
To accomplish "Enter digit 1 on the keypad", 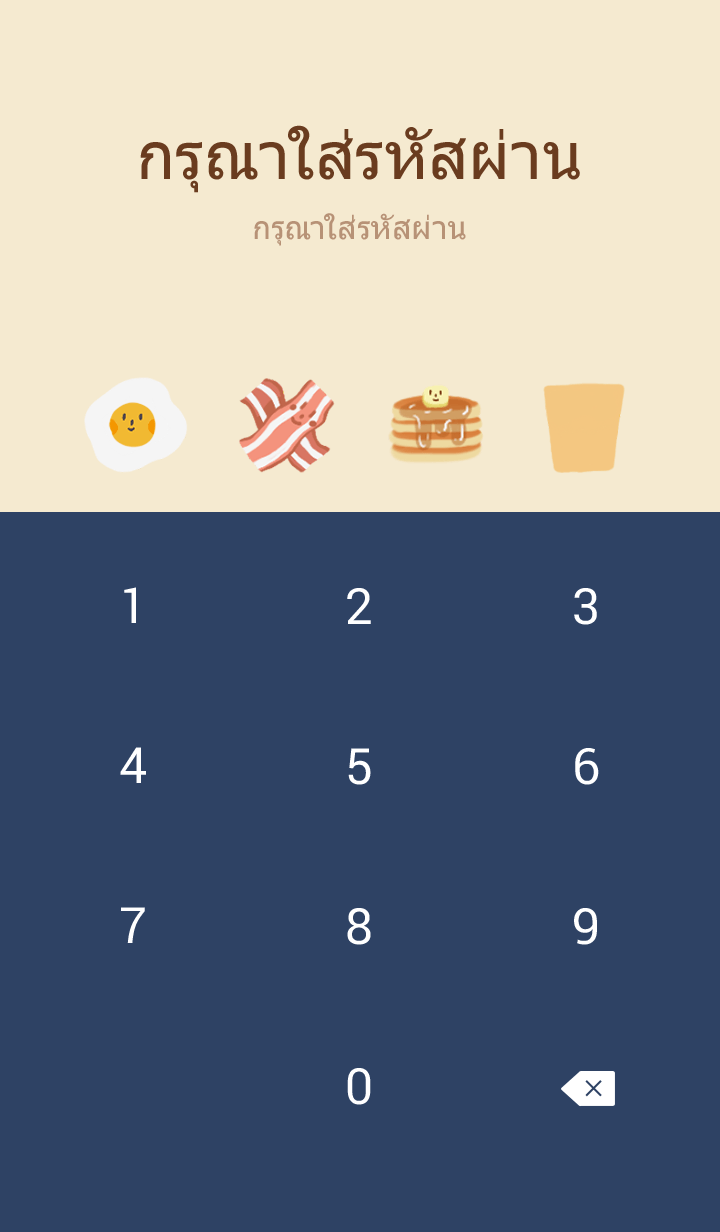I will point(132,607).
